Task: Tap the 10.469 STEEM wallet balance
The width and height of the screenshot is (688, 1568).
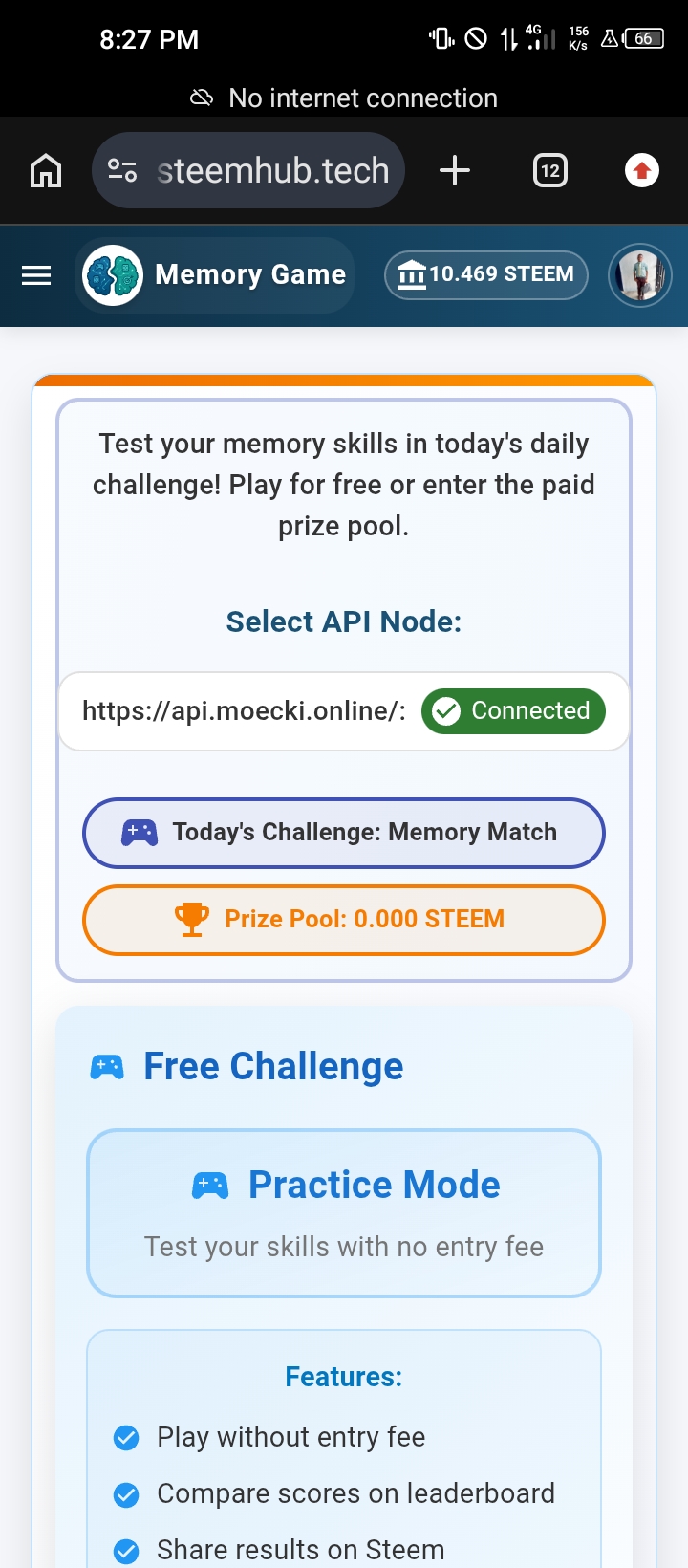Action: pos(486,275)
